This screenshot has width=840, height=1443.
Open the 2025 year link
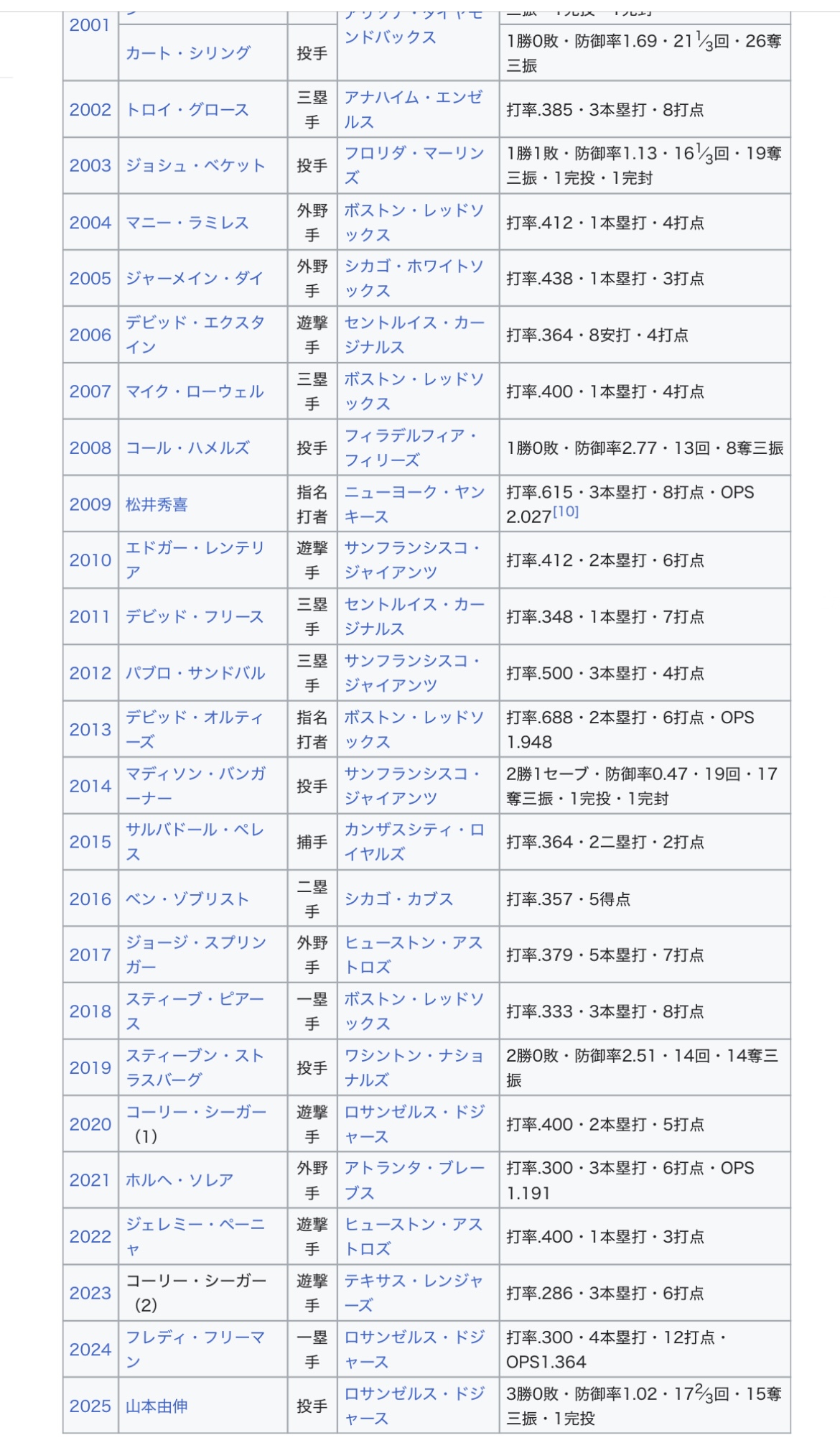[x=90, y=1406]
